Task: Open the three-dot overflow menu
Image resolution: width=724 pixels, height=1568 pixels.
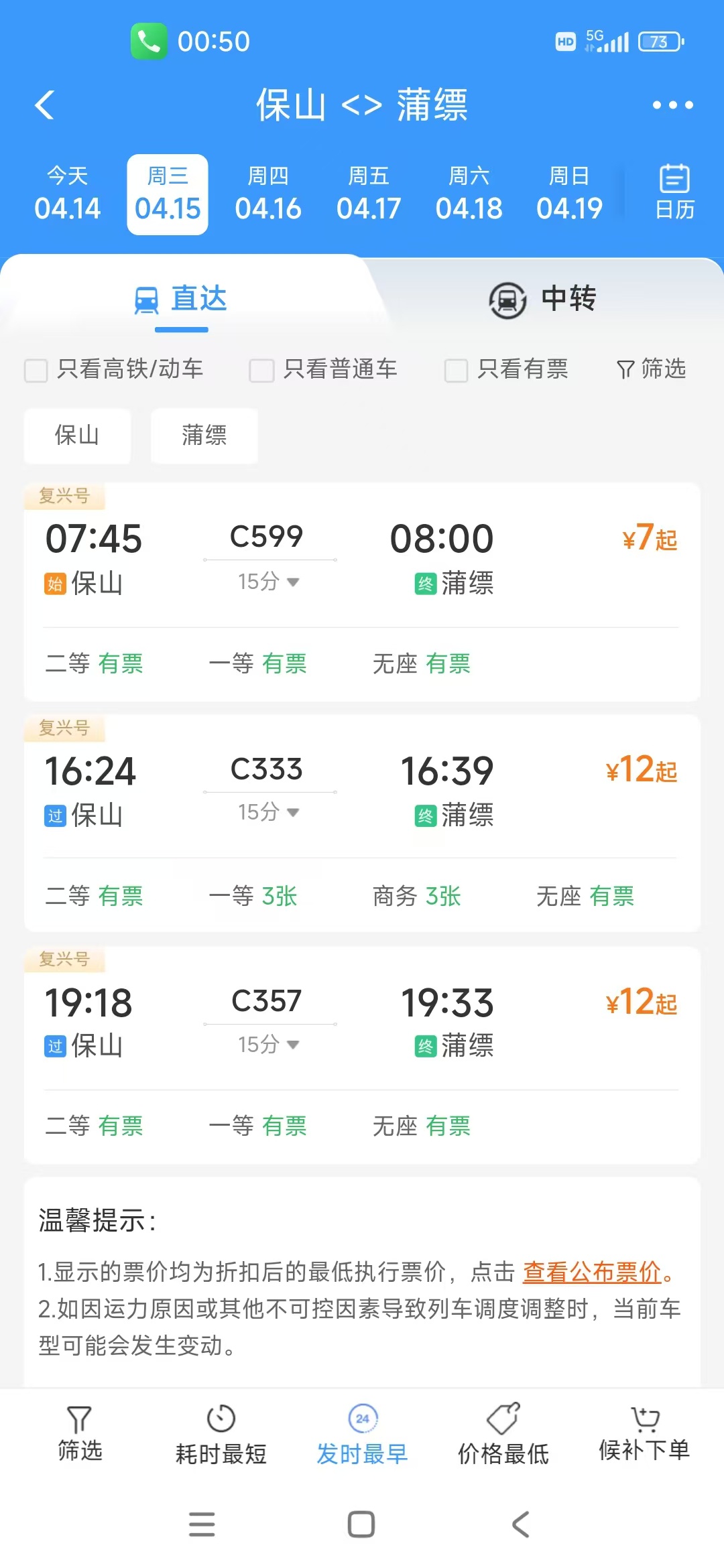Action: coord(672,105)
